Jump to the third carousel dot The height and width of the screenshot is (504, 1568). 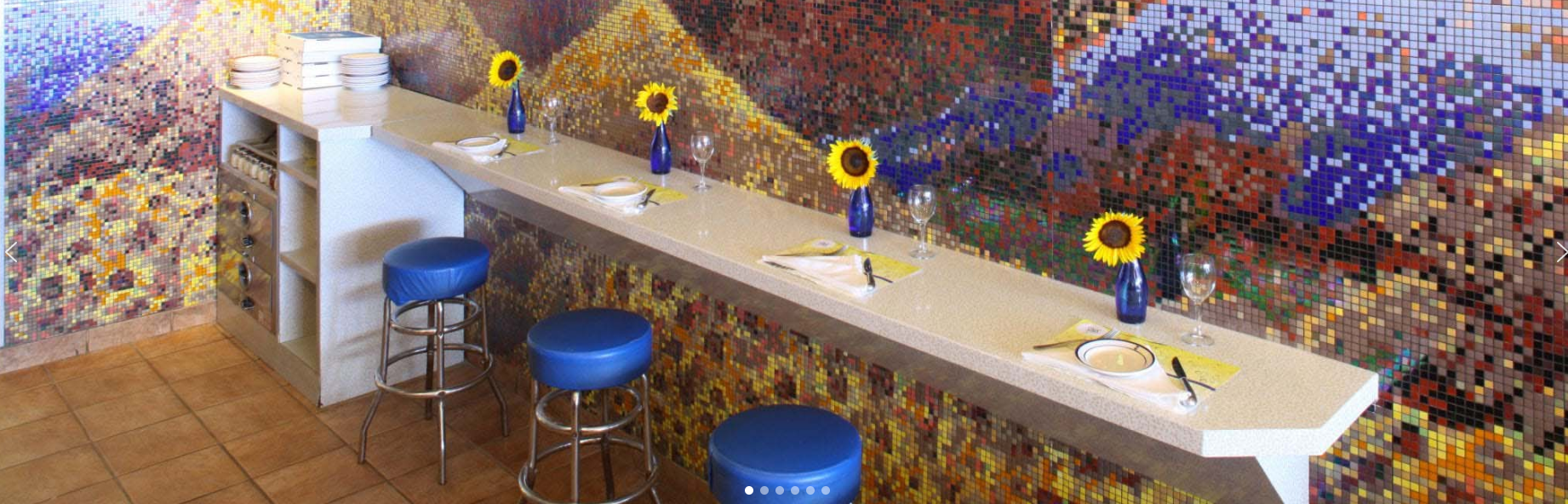pyautogui.click(x=780, y=490)
